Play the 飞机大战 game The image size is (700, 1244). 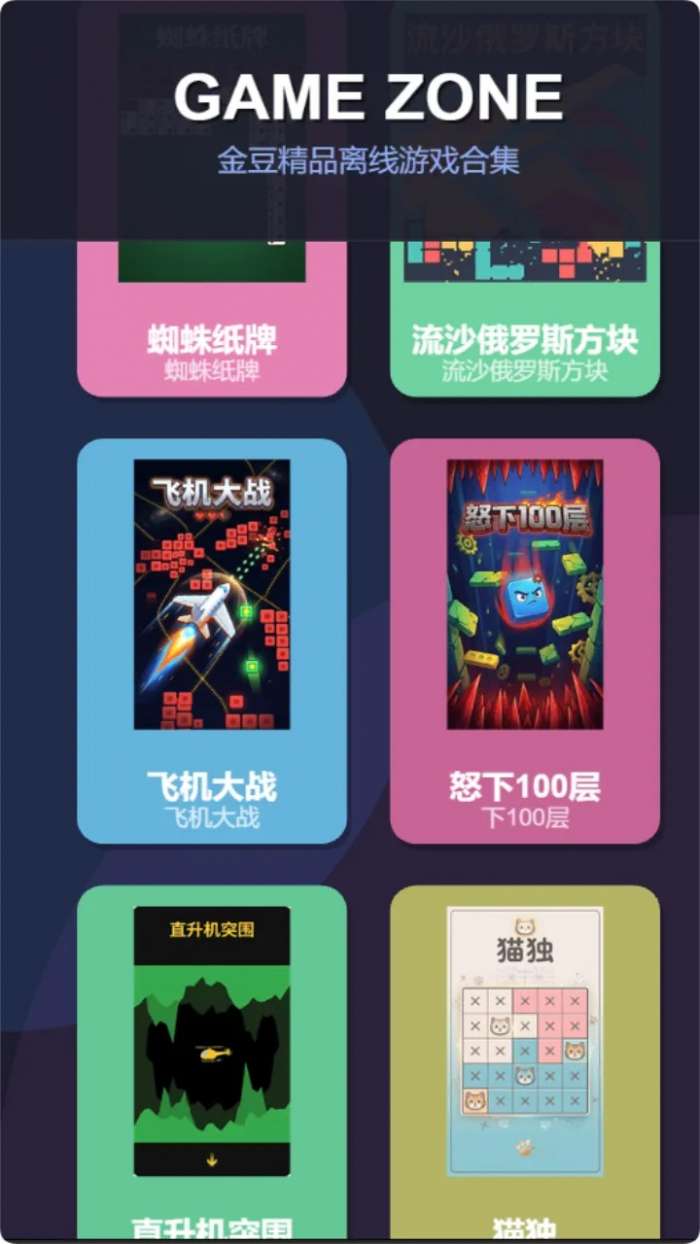tap(212, 640)
